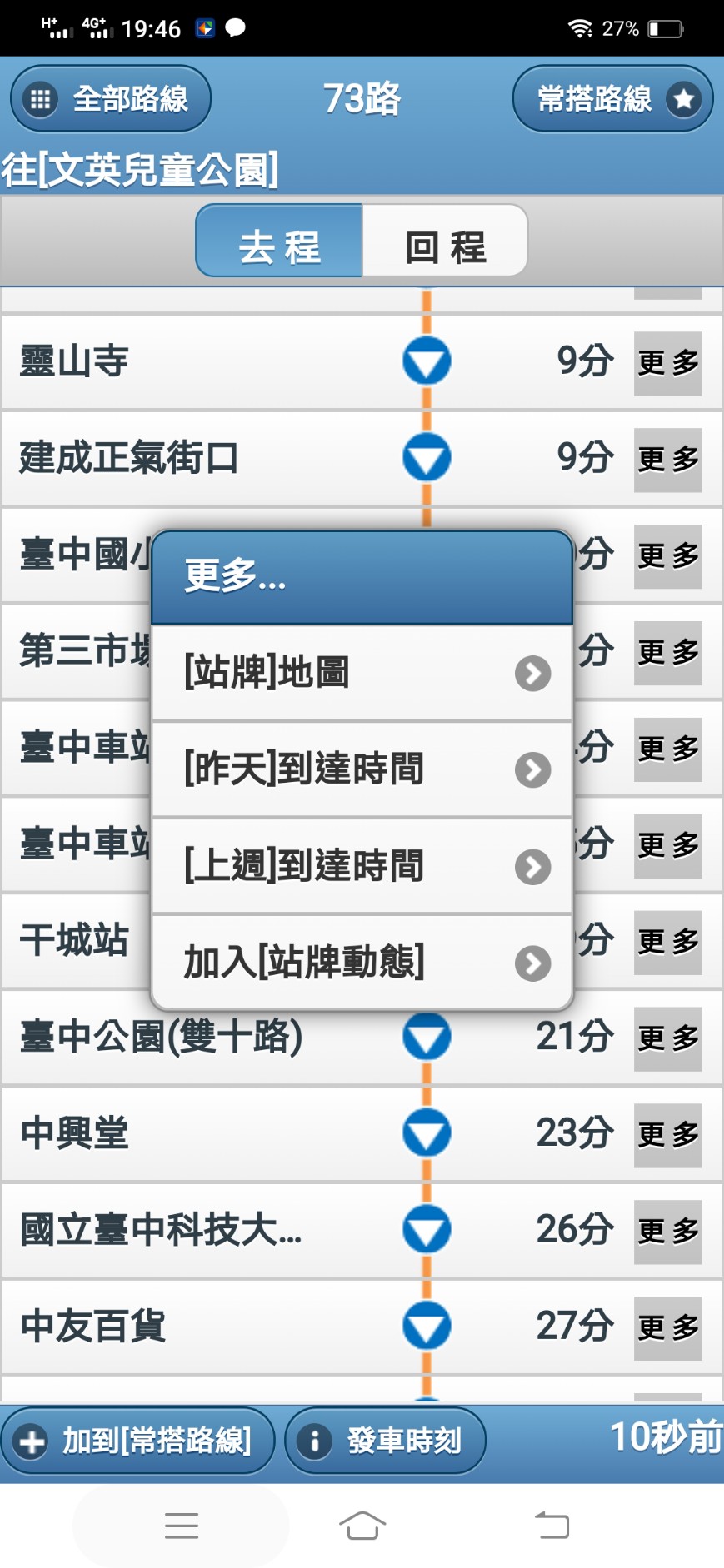Tap 更多 for 中友百貨 stop
Viewport: 724px width, 1568px height.
667,1328
